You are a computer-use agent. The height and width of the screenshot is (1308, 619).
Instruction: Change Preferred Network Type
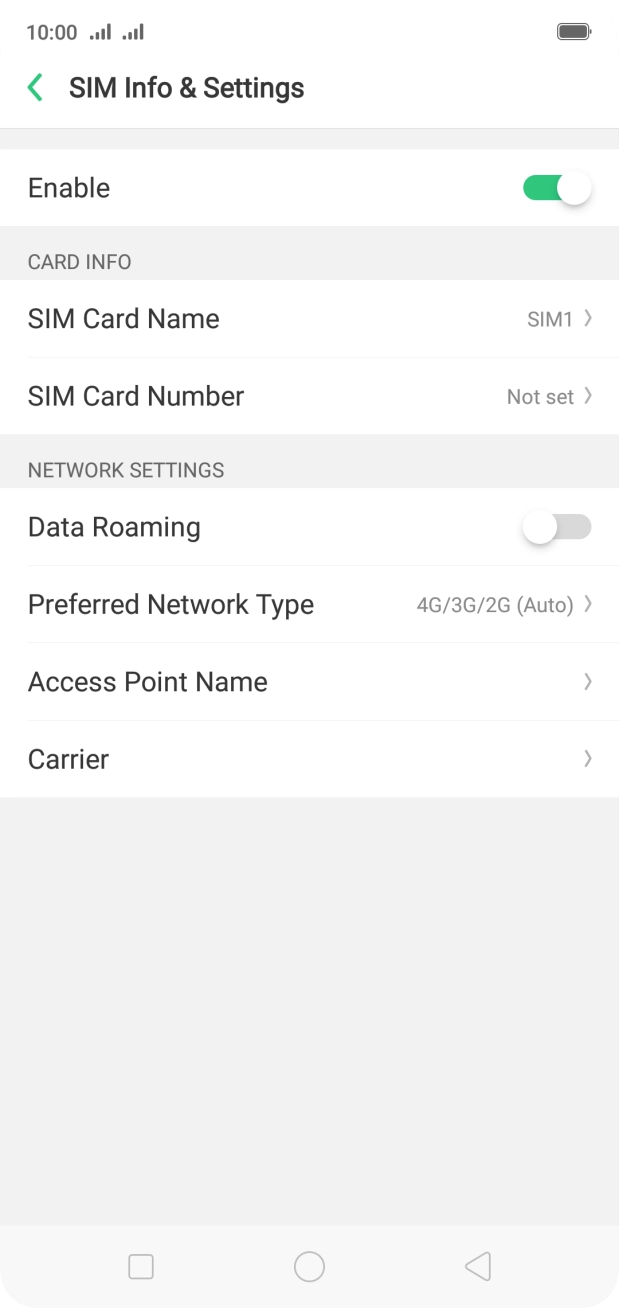309,604
